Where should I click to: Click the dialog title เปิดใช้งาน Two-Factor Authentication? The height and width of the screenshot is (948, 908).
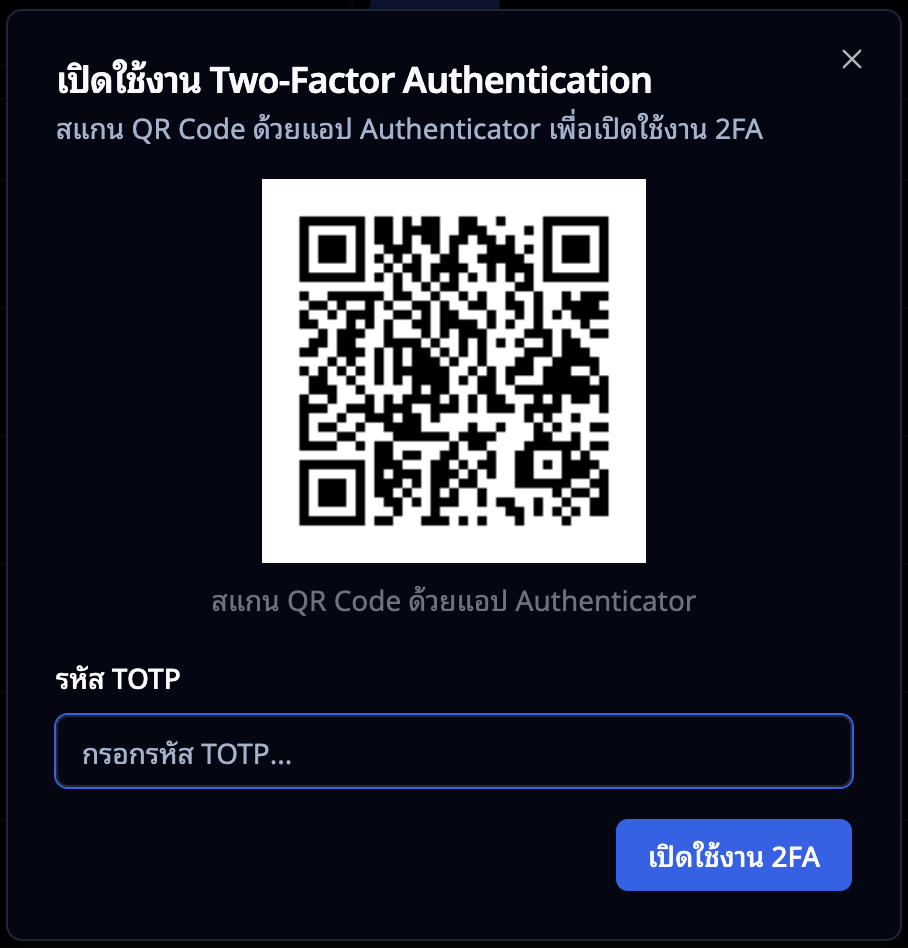pos(353,79)
